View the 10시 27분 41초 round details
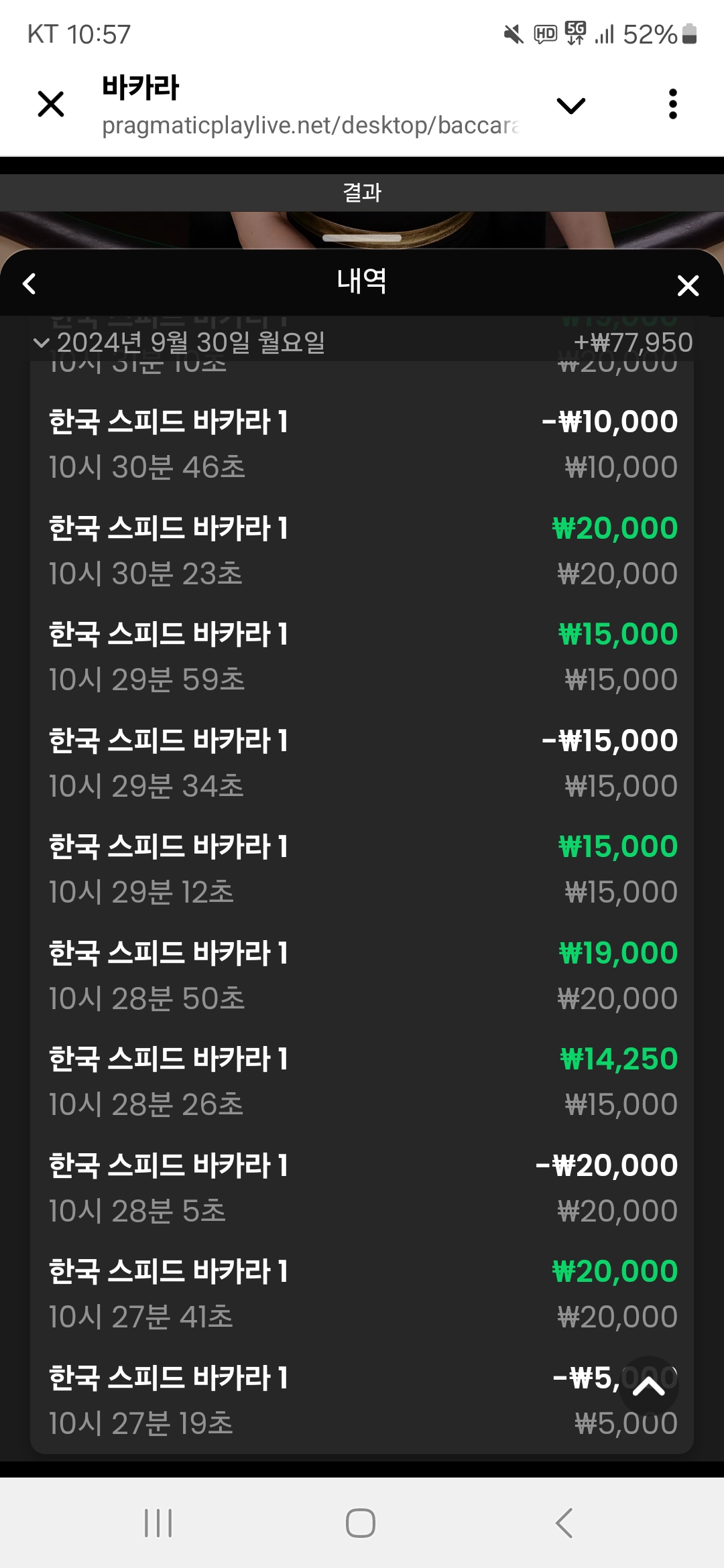724x1568 pixels. tap(362, 1293)
